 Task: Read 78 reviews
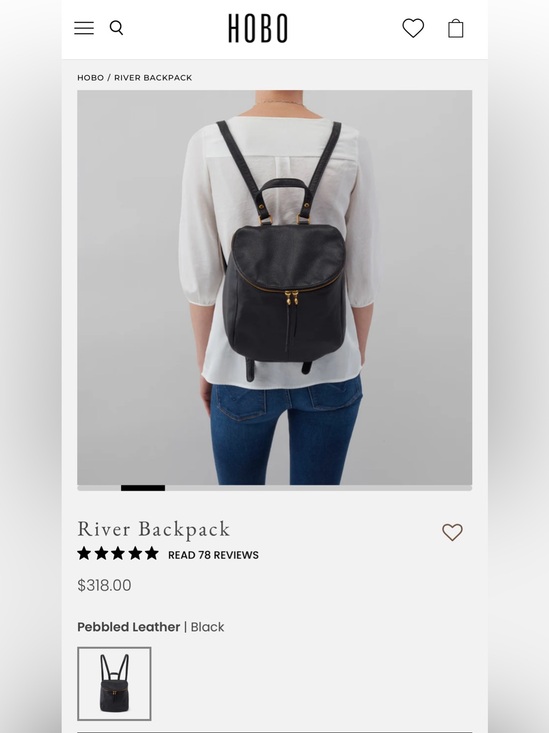213,555
